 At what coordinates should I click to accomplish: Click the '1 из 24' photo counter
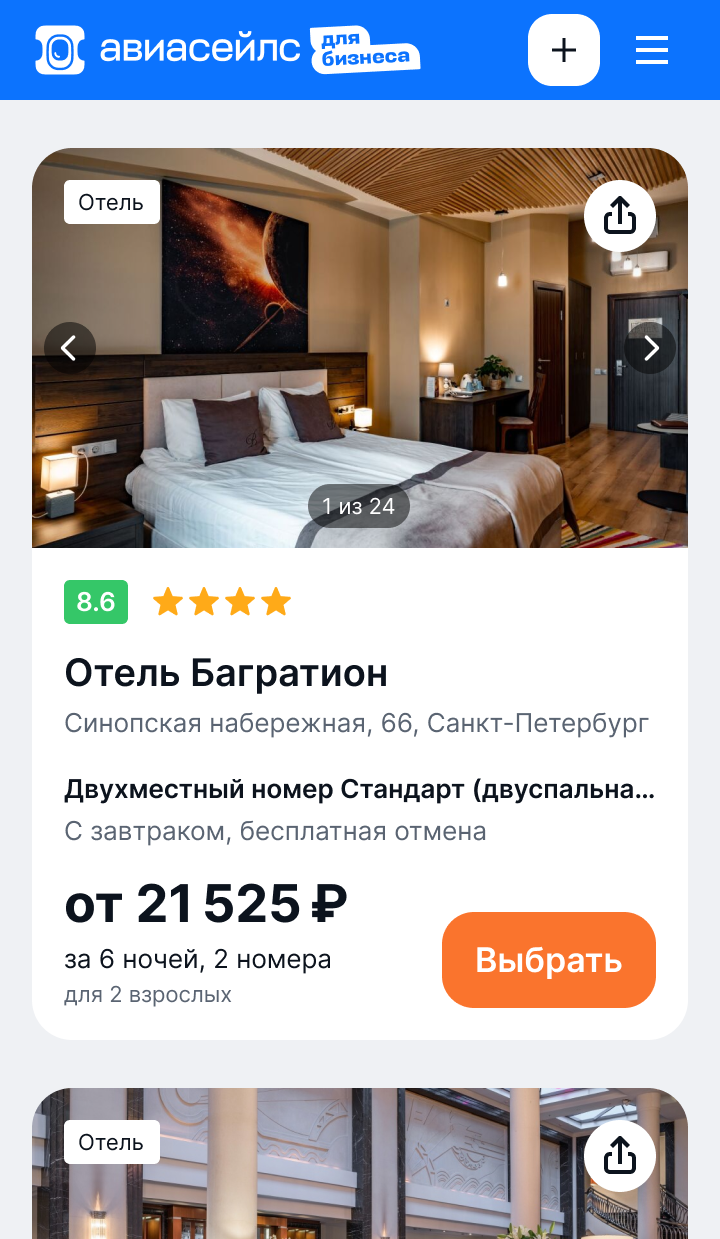[358, 506]
